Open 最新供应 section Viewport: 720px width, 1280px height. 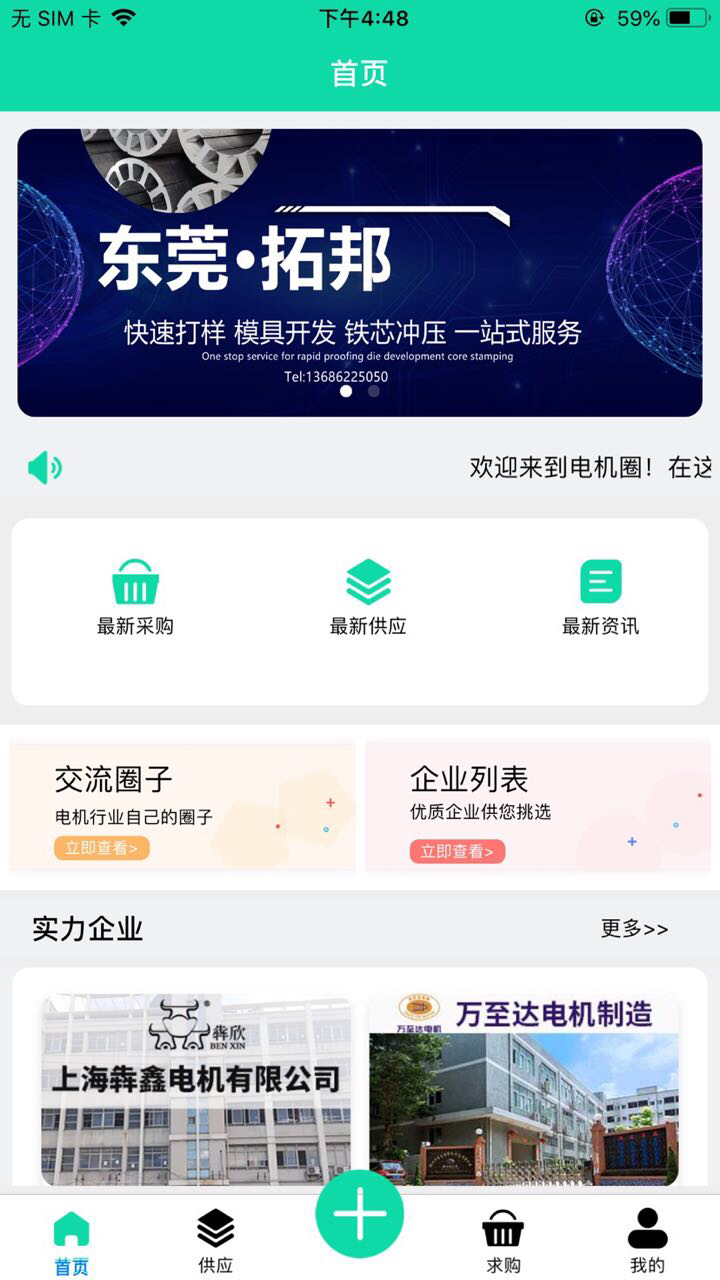click(x=368, y=597)
